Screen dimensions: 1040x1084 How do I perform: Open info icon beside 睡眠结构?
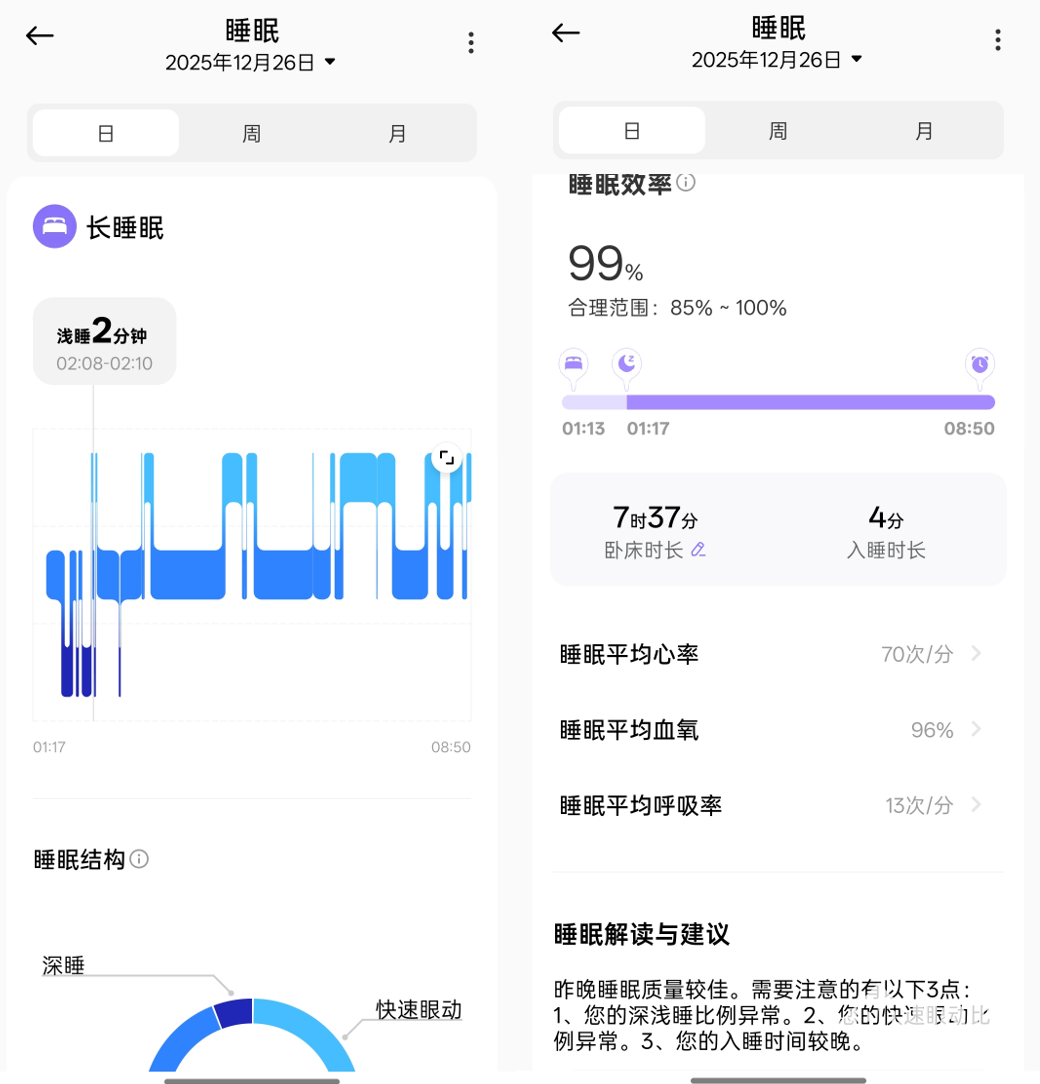click(140, 859)
